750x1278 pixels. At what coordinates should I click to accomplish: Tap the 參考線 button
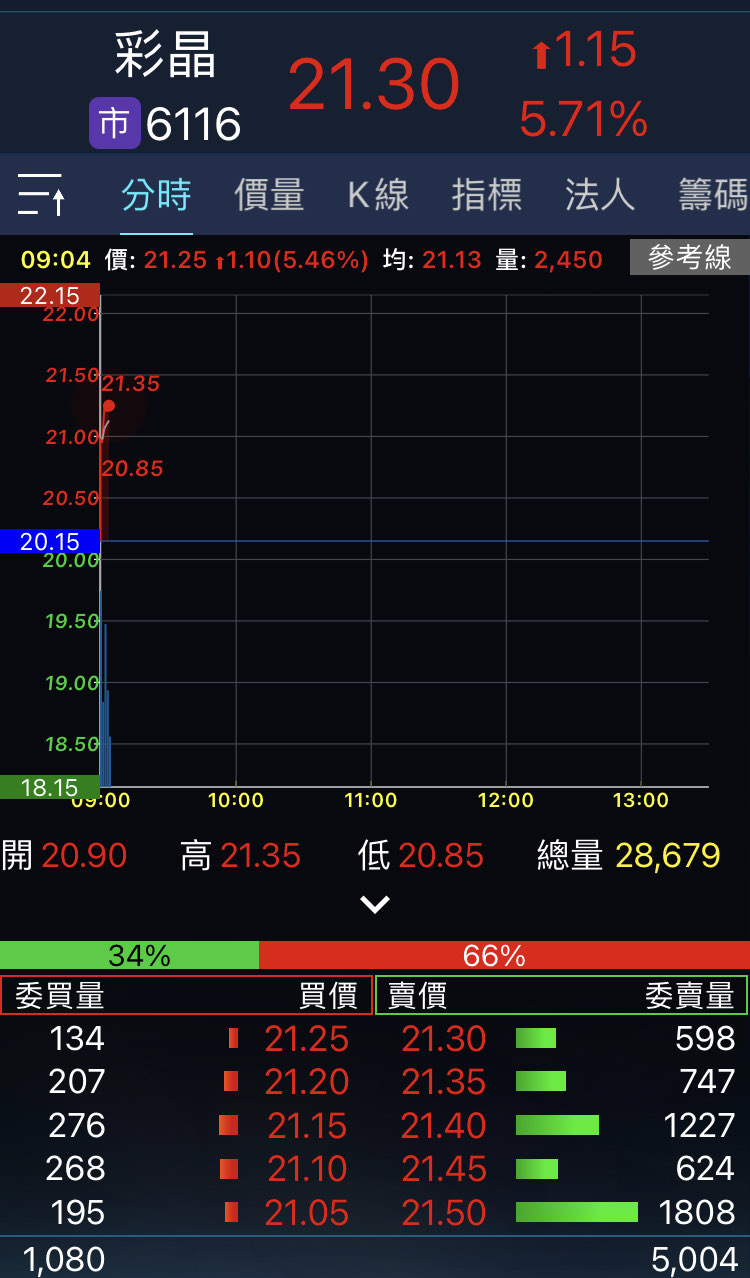pyautogui.click(x=689, y=258)
